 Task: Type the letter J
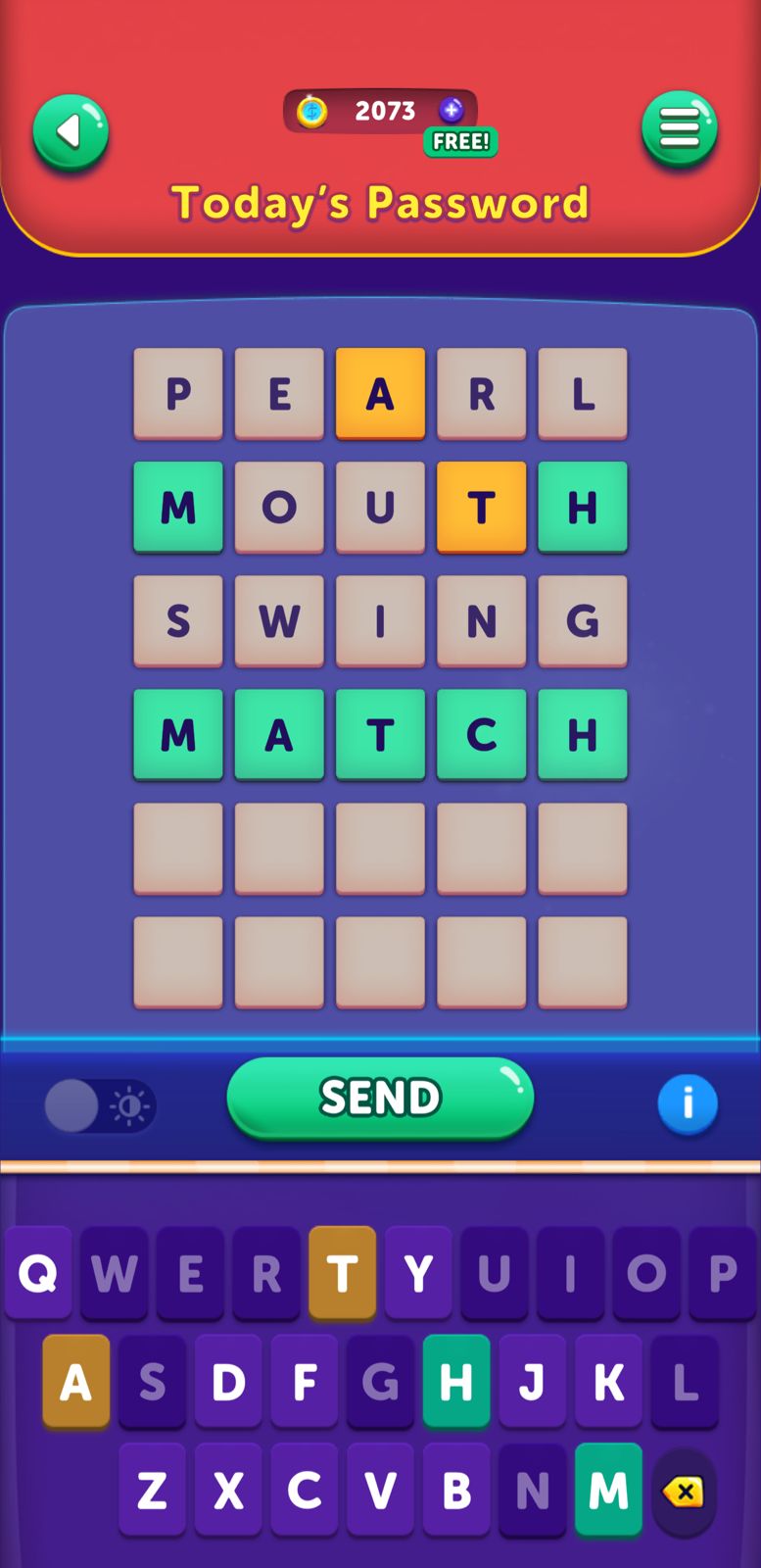pos(532,1382)
